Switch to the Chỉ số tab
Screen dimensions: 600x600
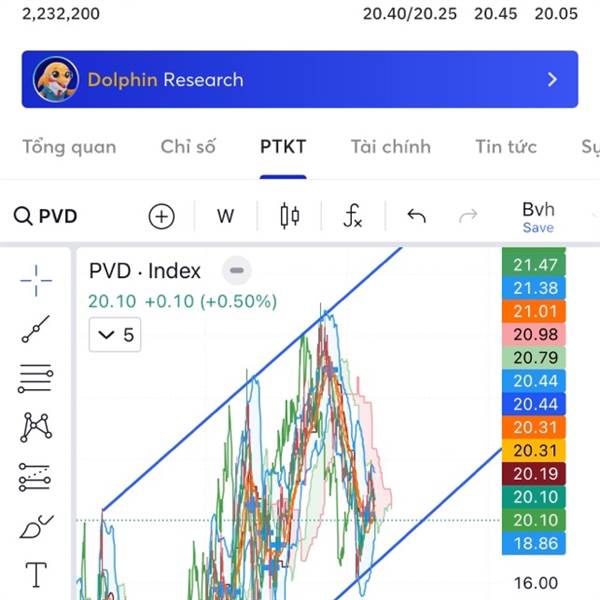coord(188,147)
